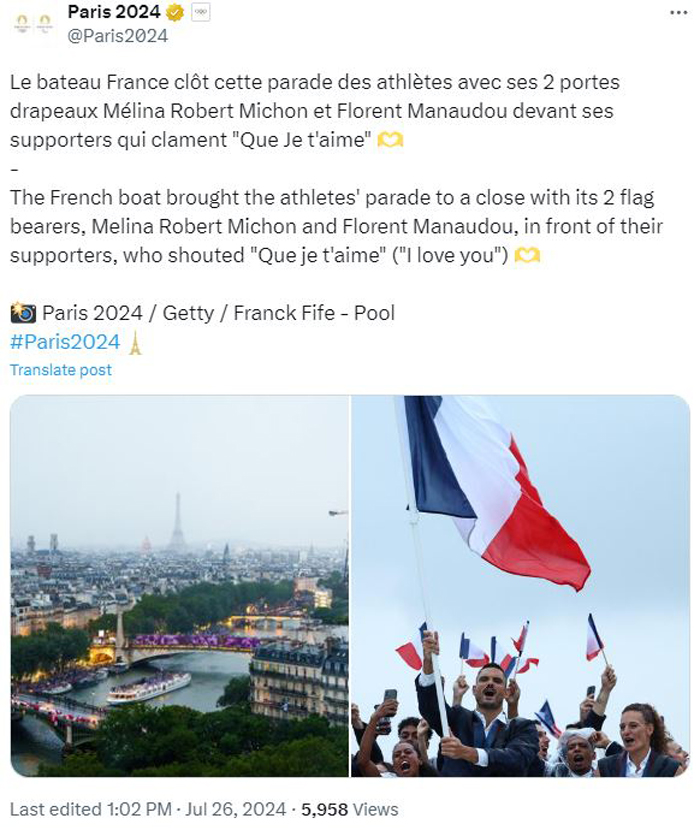Open the post's overflow menu

click(679, 10)
